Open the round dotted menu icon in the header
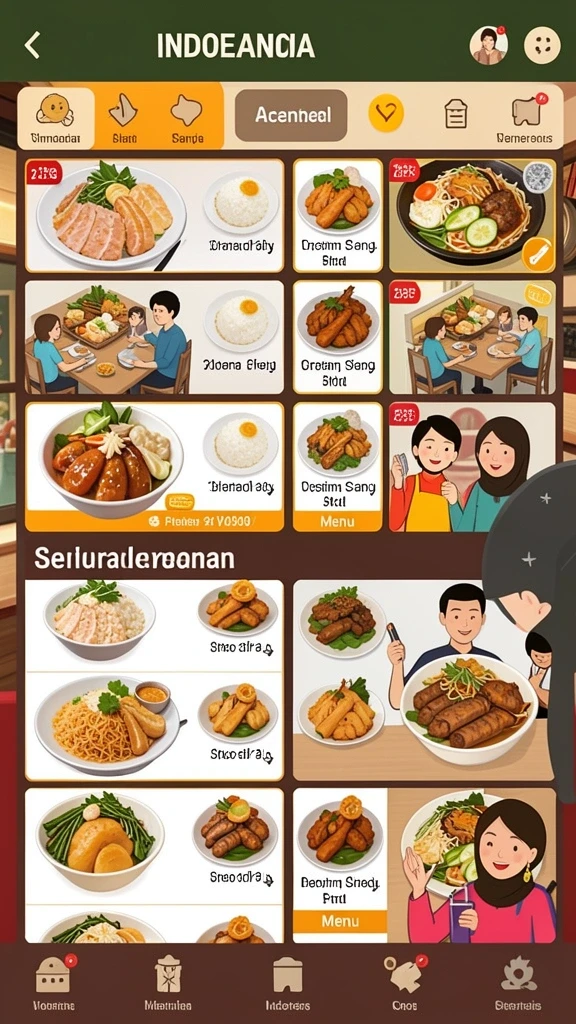This screenshot has height=1024, width=576. pos(542,45)
